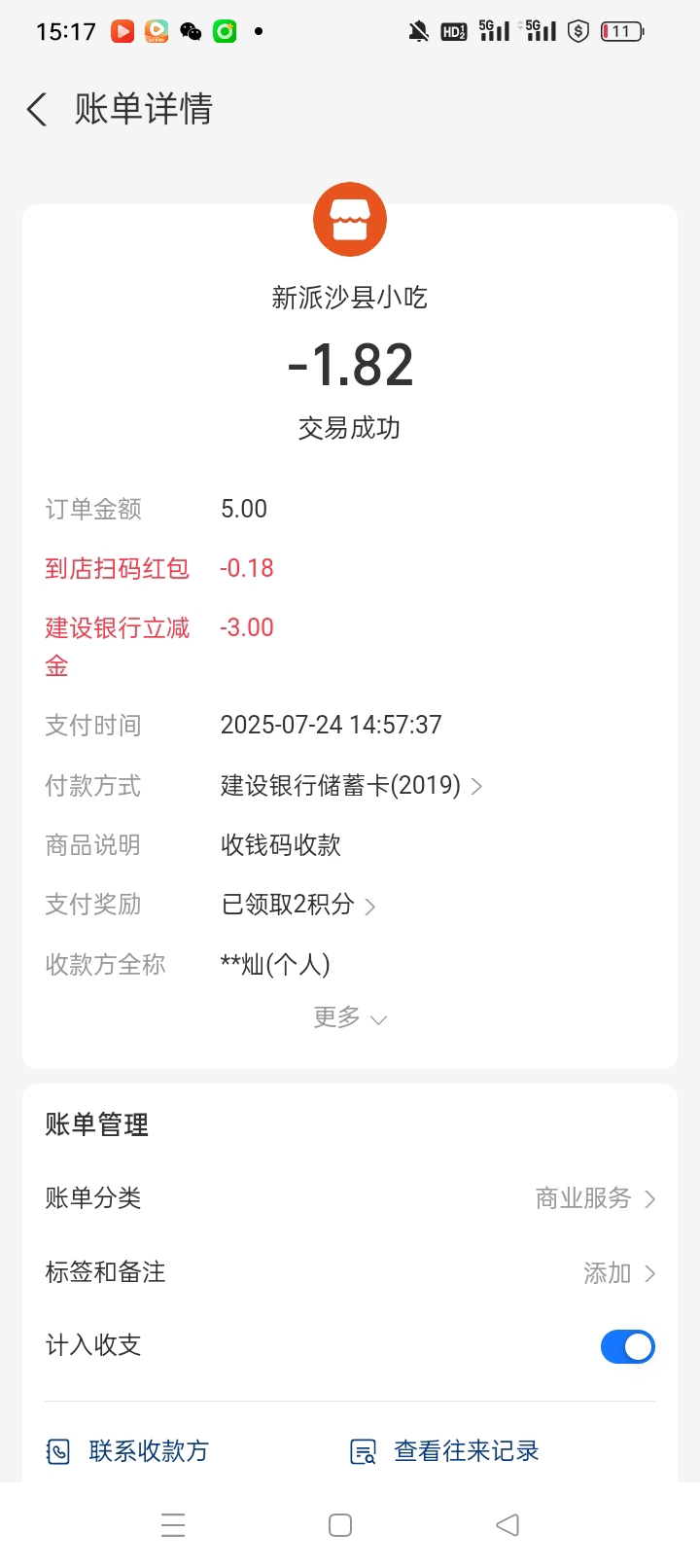Open 查看往来记录
Image resolution: width=700 pixels, height=1568 pixels.
click(x=444, y=1451)
